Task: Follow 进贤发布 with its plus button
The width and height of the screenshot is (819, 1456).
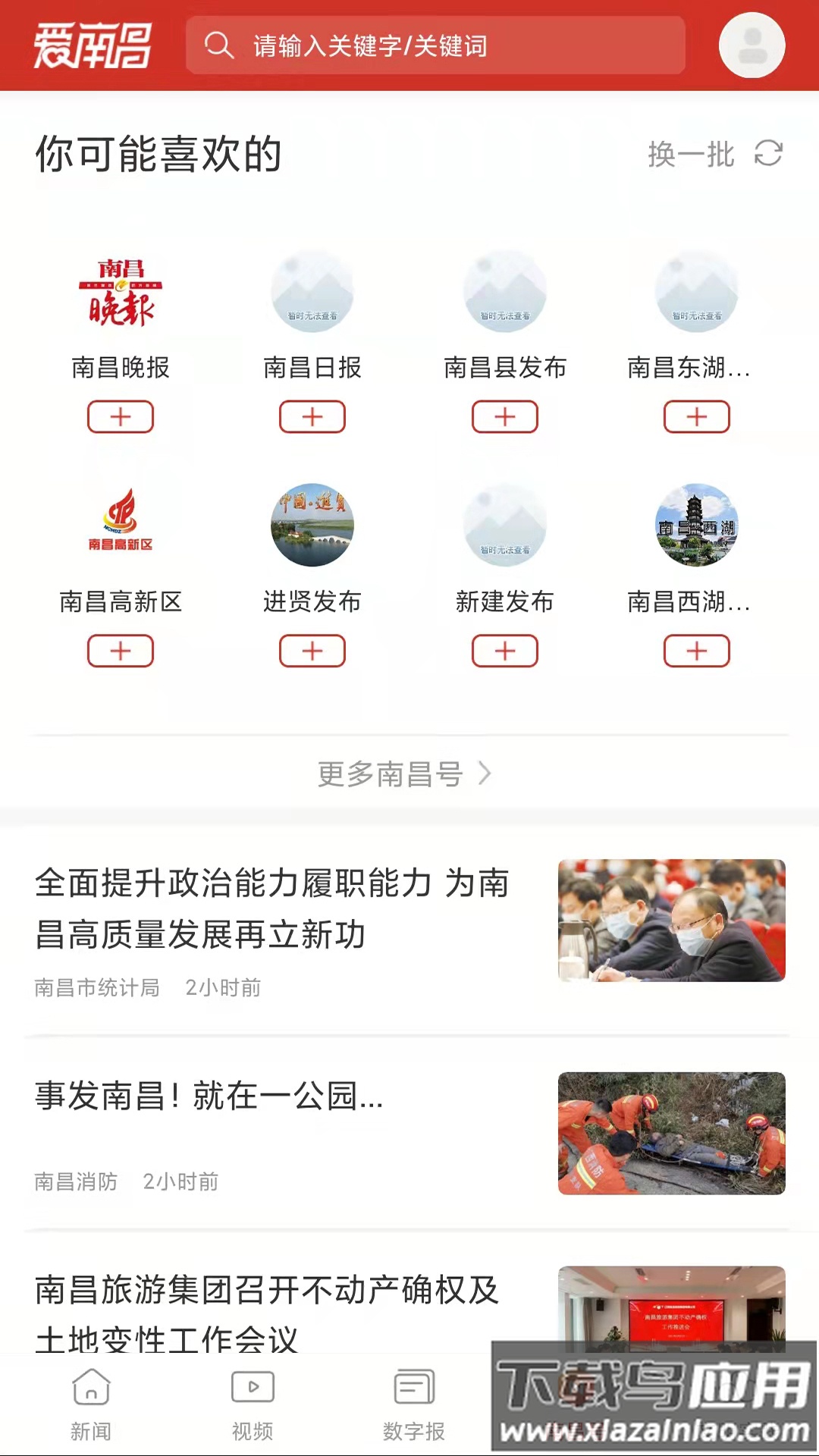Action: [312, 651]
